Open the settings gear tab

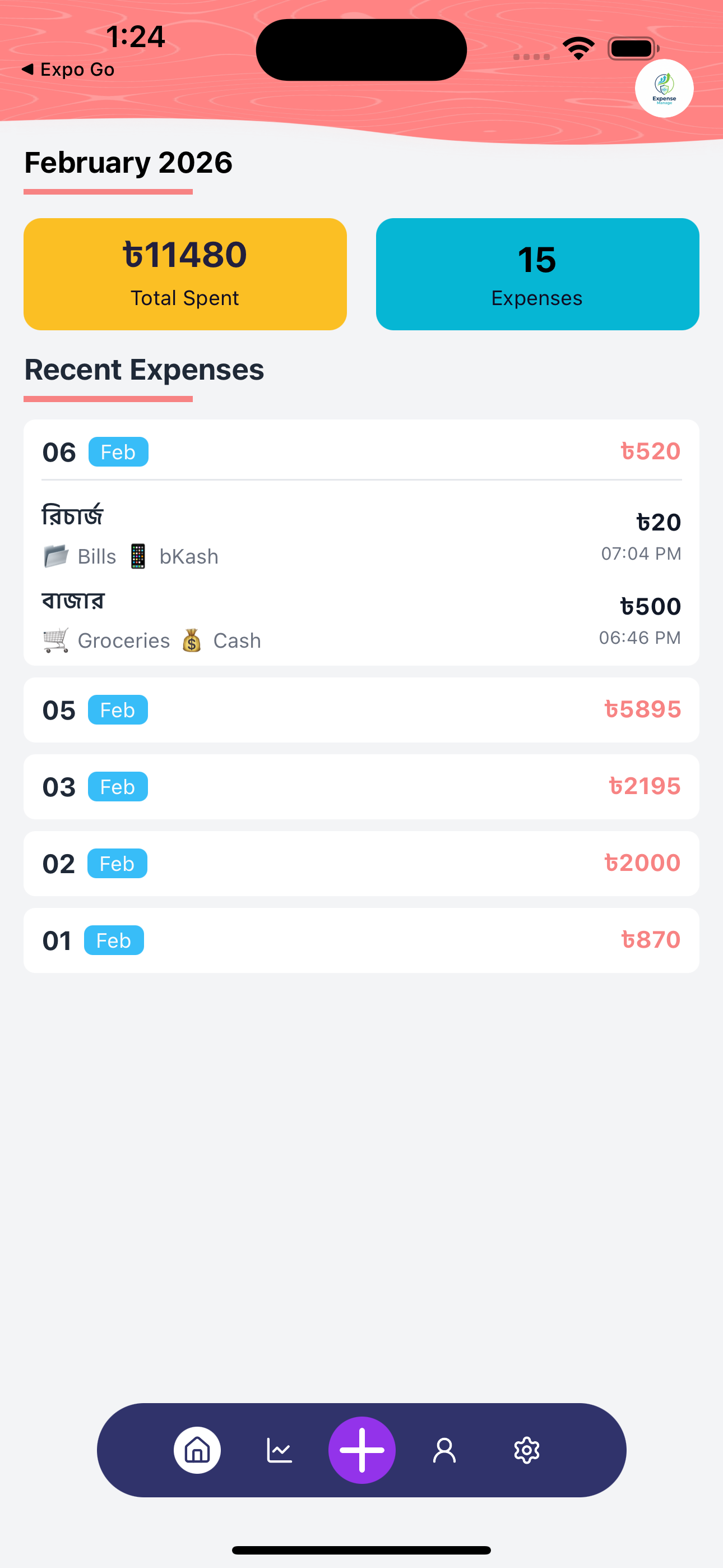pos(526,1450)
